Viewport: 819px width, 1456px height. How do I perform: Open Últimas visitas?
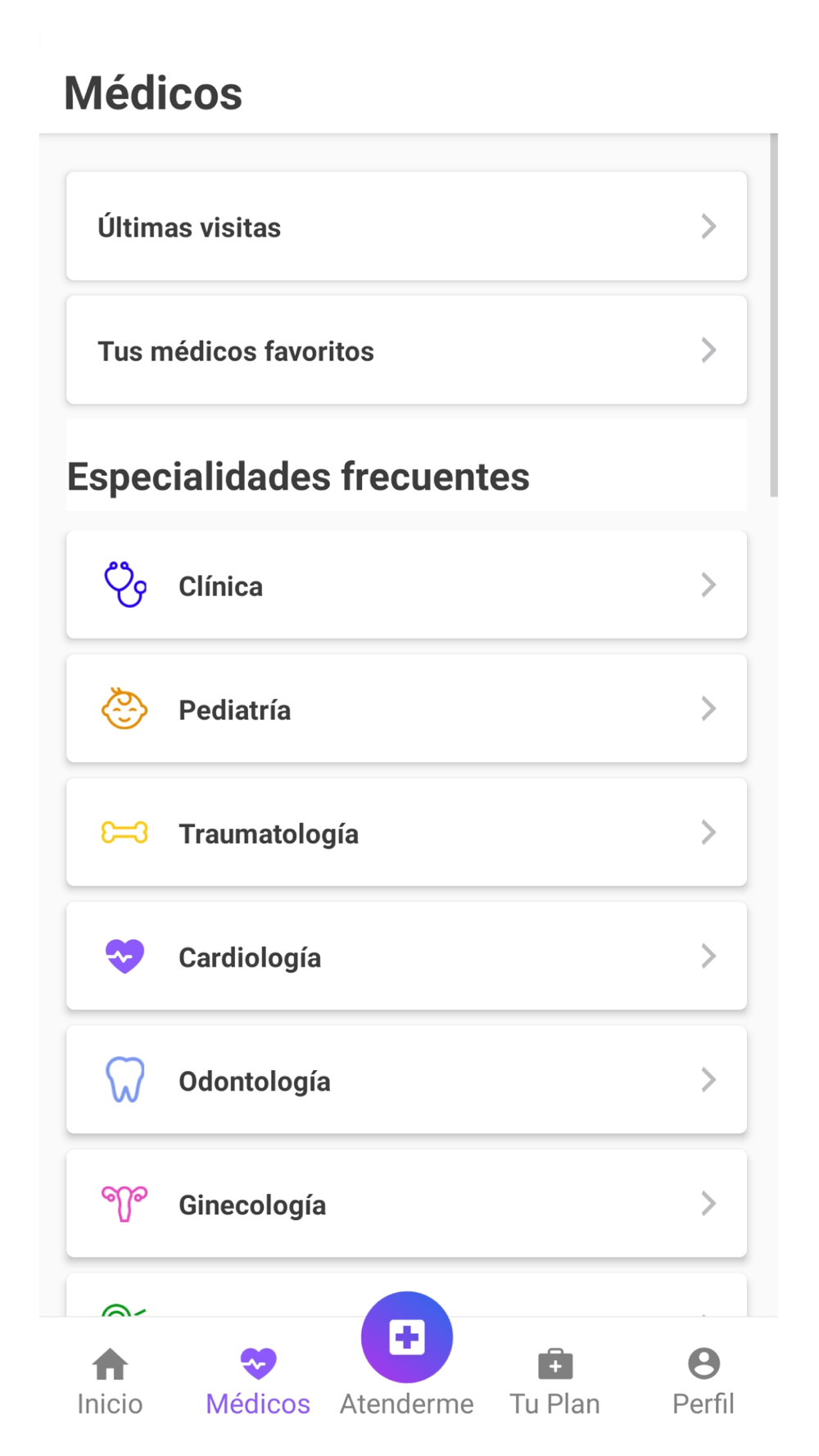click(406, 226)
